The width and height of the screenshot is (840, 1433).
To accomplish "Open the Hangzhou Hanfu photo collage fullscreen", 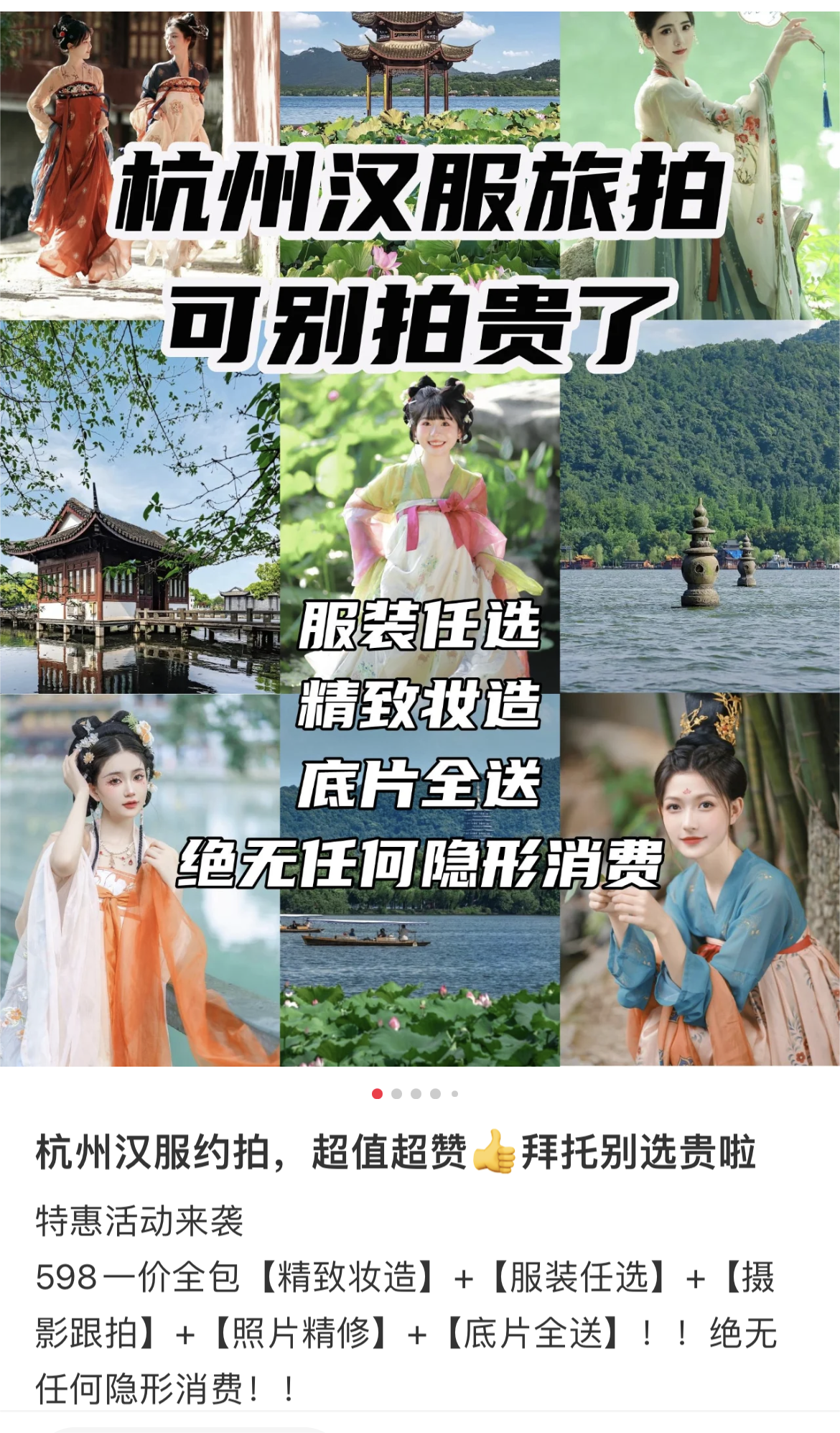I will [420, 539].
